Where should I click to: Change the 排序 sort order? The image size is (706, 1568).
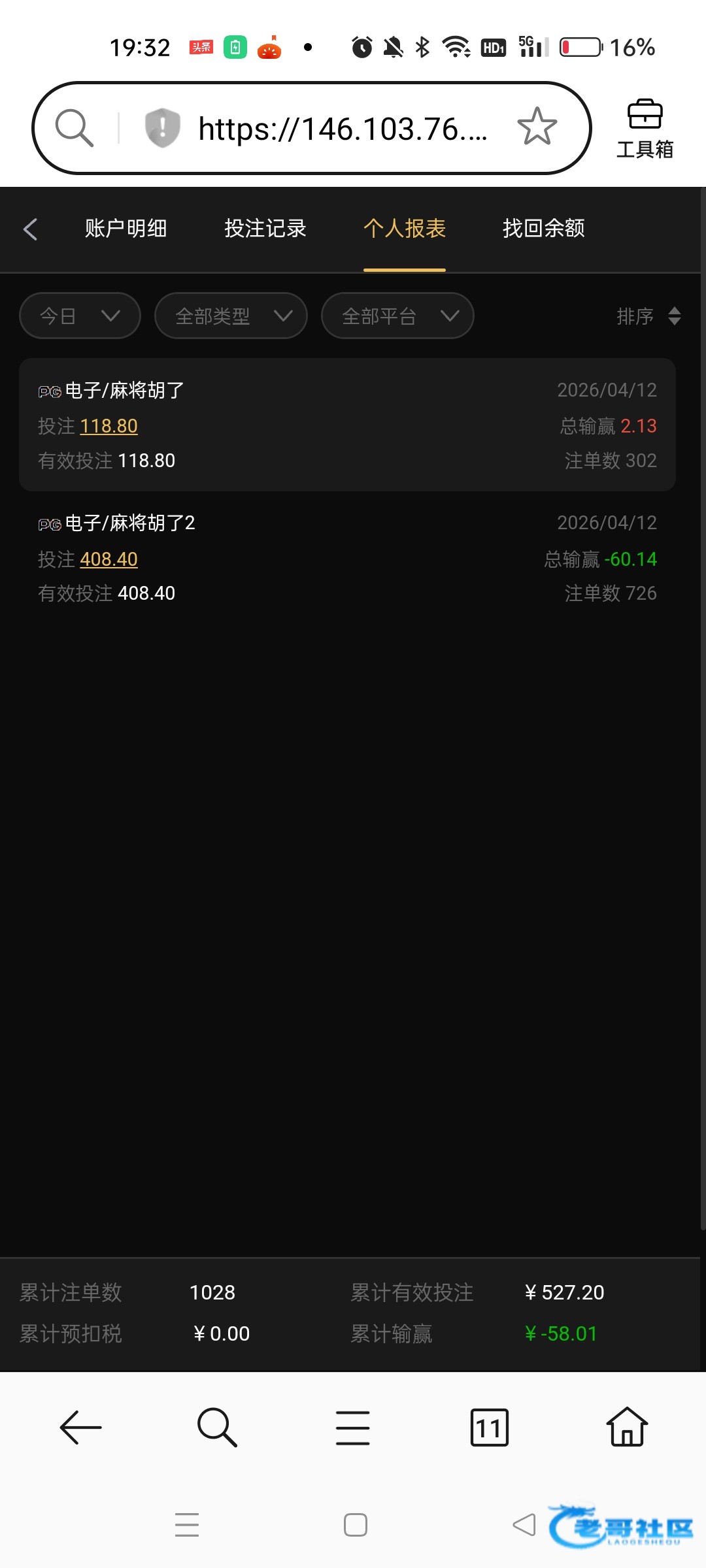click(x=648, y=316)
